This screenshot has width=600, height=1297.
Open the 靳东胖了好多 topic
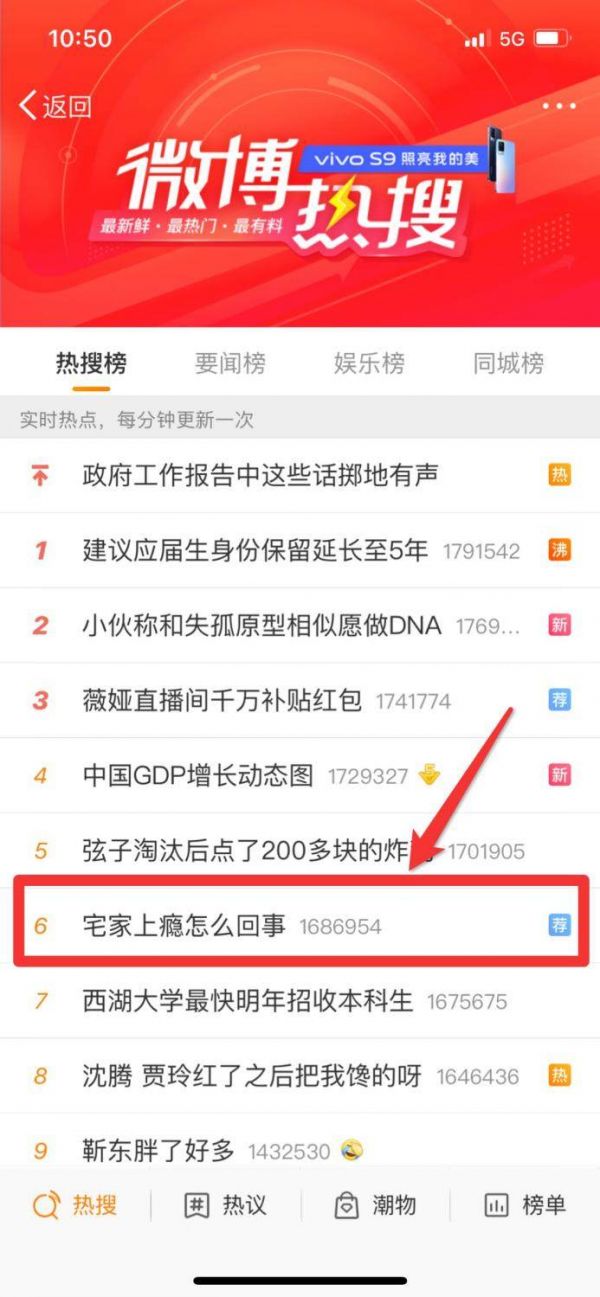158,1151
